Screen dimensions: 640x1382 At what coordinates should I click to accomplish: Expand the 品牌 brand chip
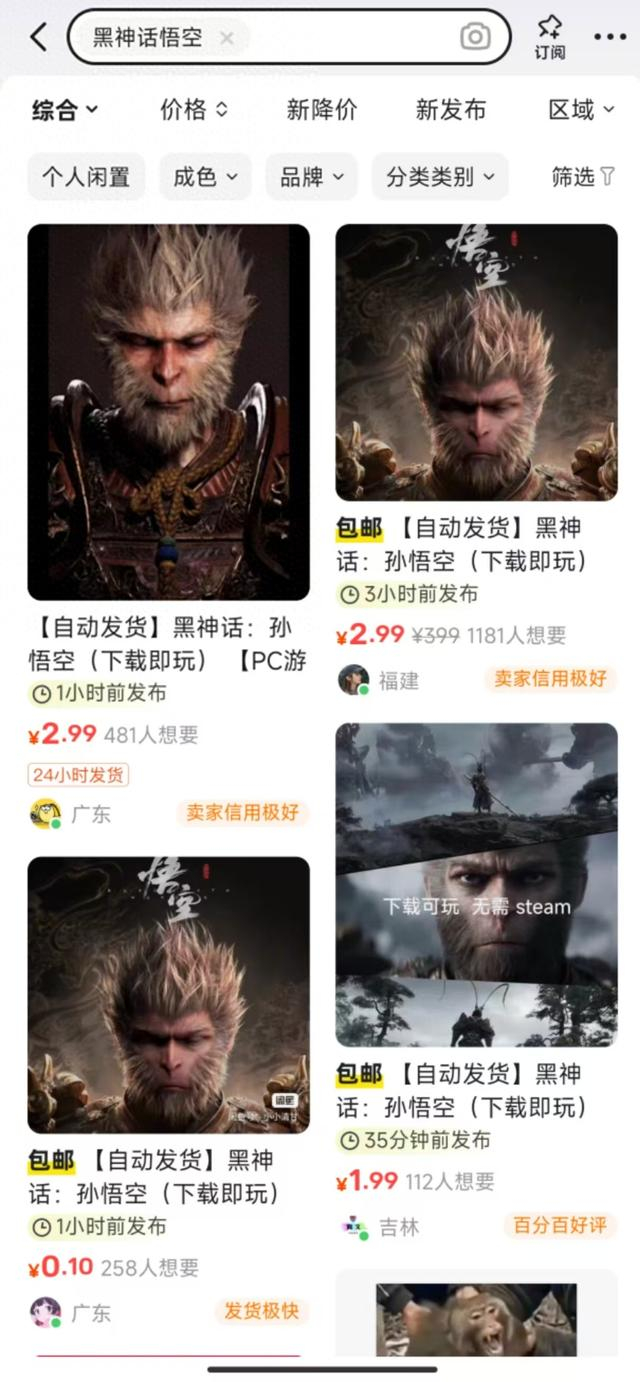311,177
